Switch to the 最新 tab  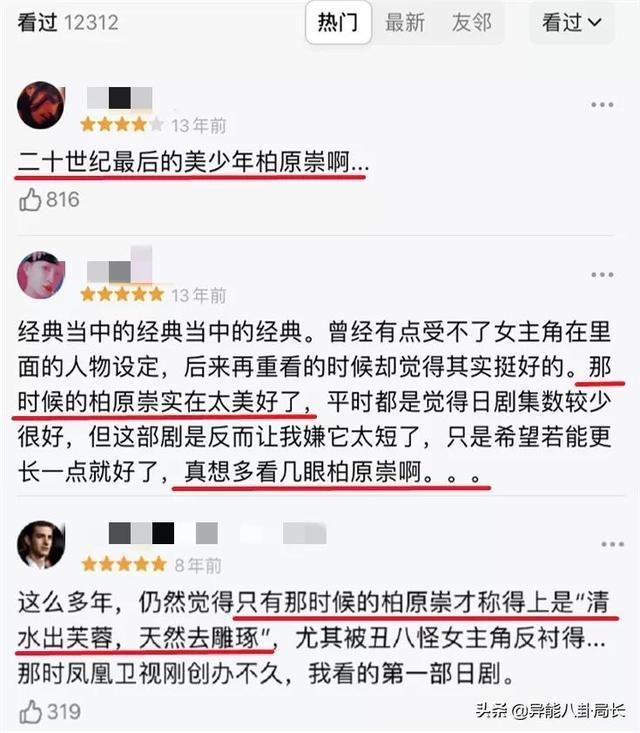click(405, 23)
